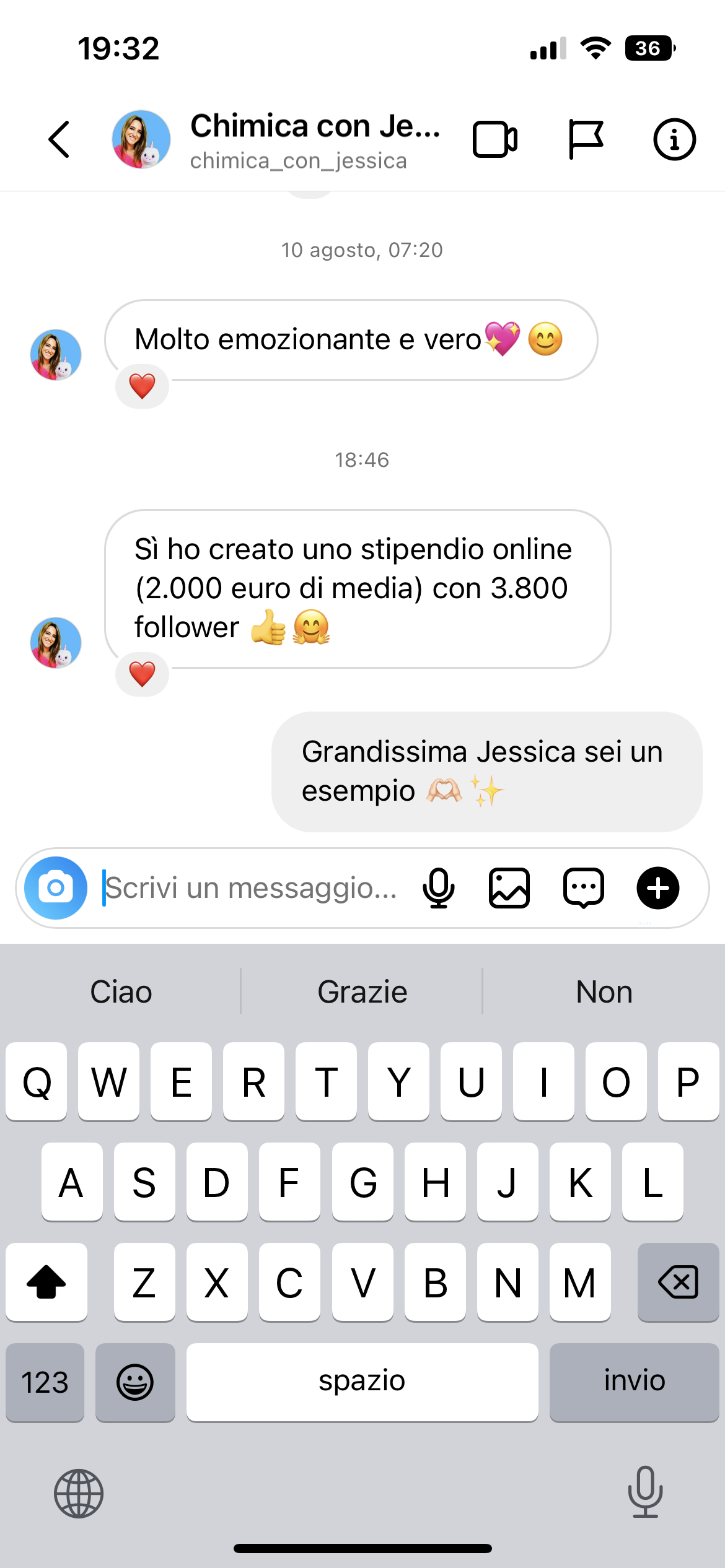Tap the plus icon for more options
Screen dimensions: 725x1568
[658, 888]
